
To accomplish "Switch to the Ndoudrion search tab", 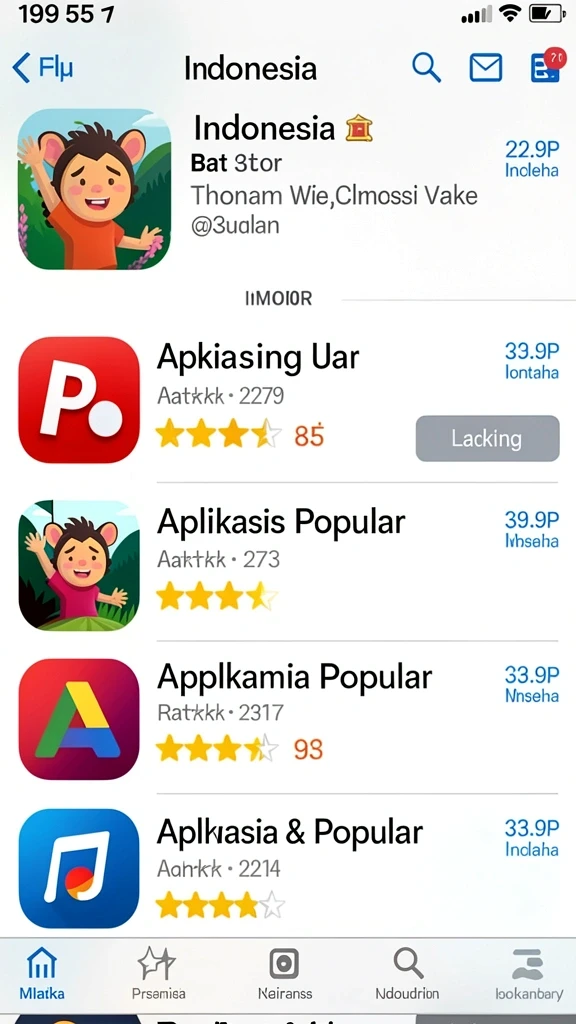I will [407, 973].
